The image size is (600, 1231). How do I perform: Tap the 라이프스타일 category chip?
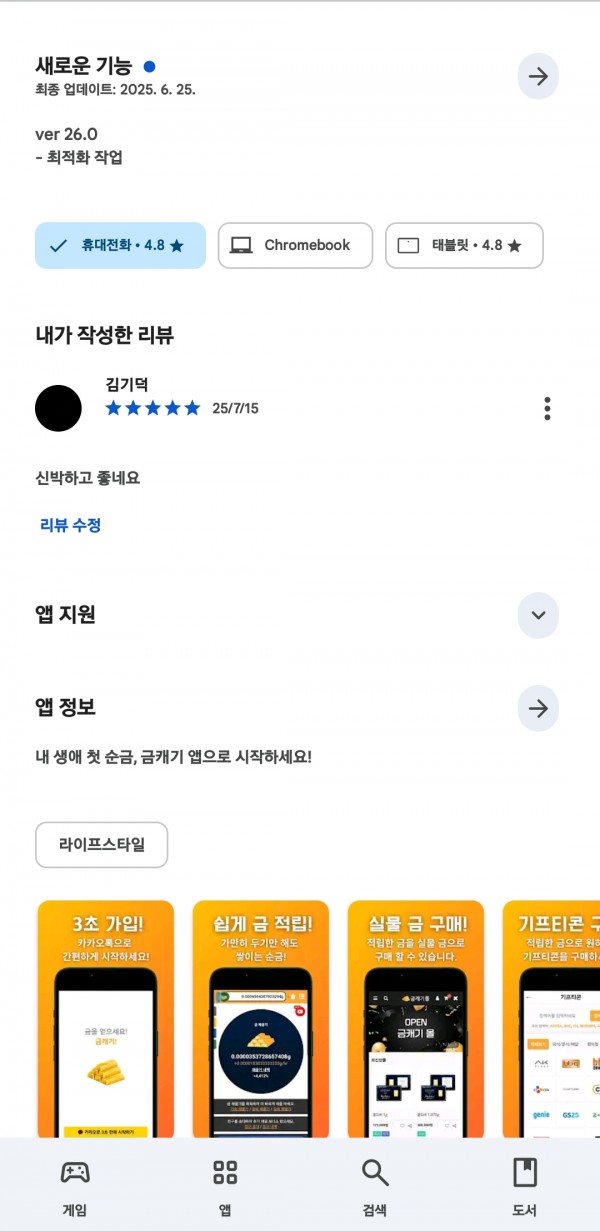[101, 845]
